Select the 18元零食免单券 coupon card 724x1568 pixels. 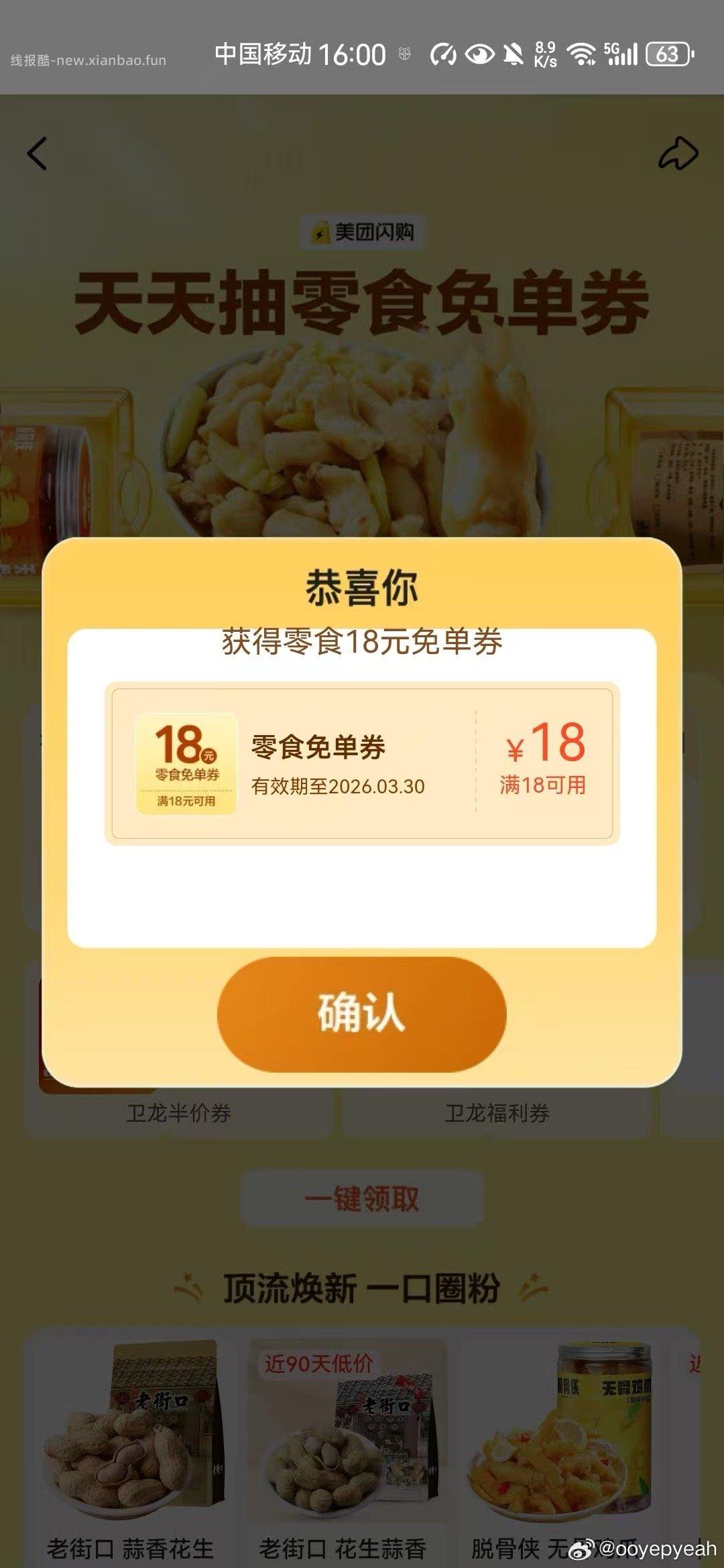click(362, 761)
